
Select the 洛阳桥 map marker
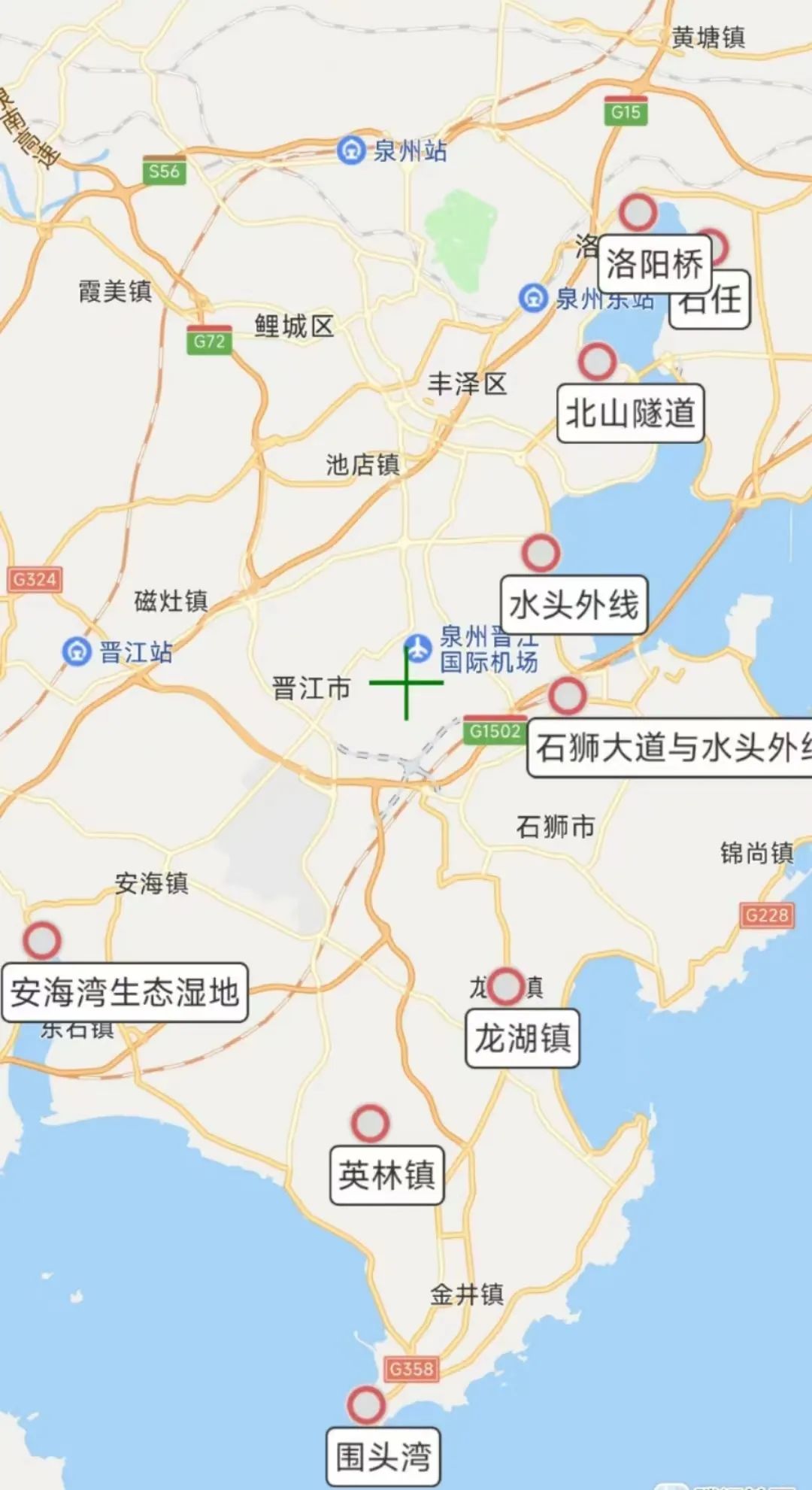click(638, 211)
